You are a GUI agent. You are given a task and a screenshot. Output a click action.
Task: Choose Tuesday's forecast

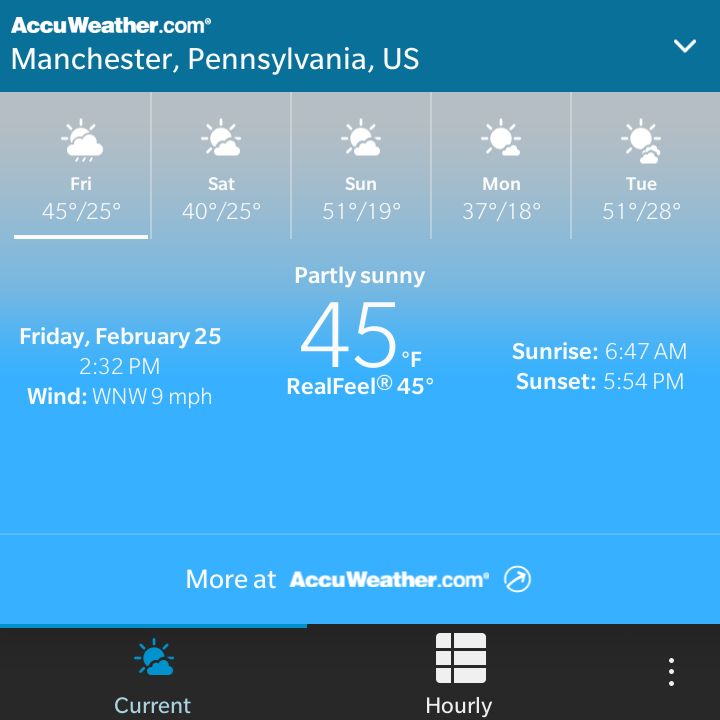pyautogui.click(x=641, y=168)
